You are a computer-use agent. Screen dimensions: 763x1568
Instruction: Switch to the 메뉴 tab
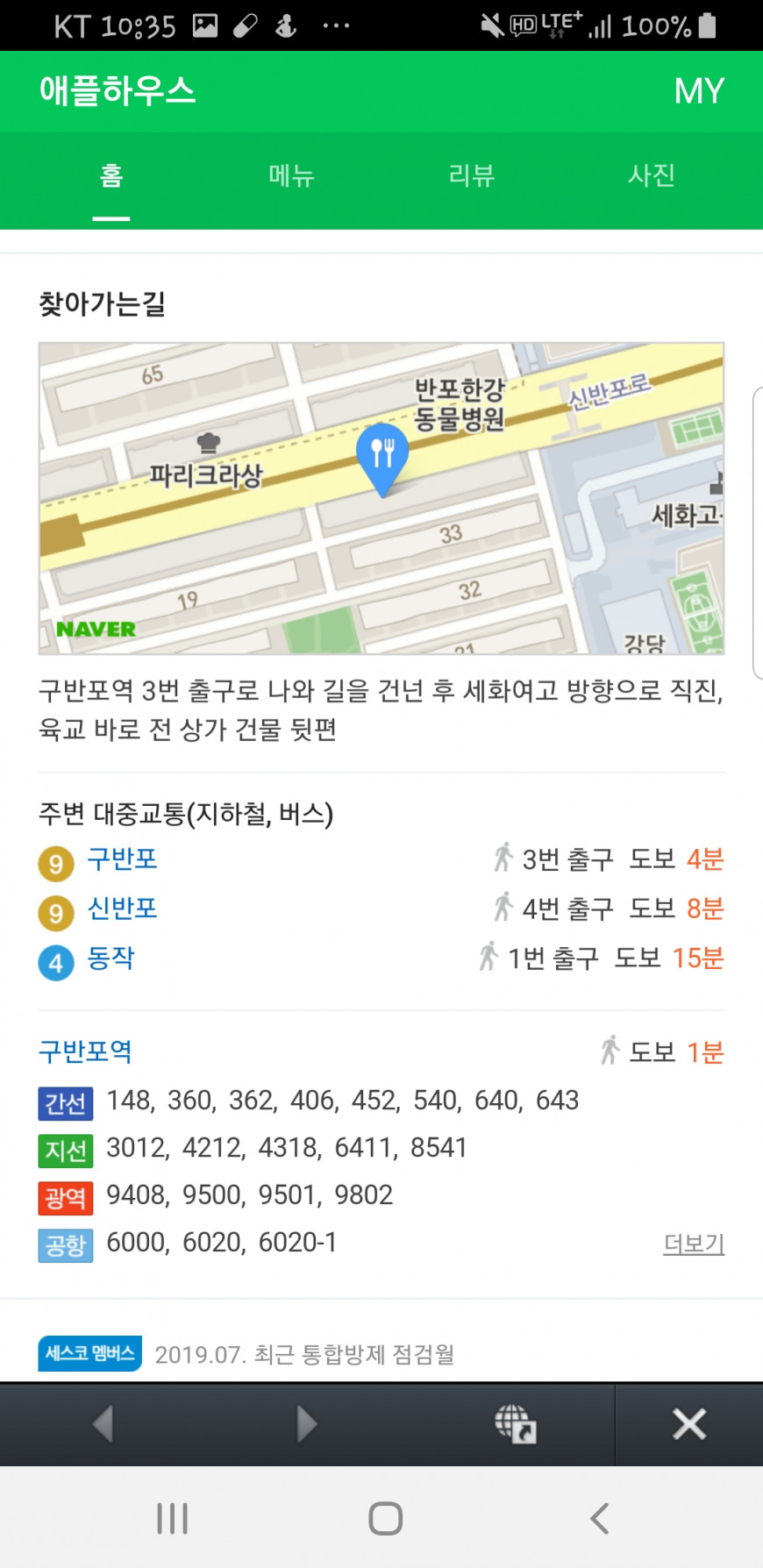coord(291,175)
